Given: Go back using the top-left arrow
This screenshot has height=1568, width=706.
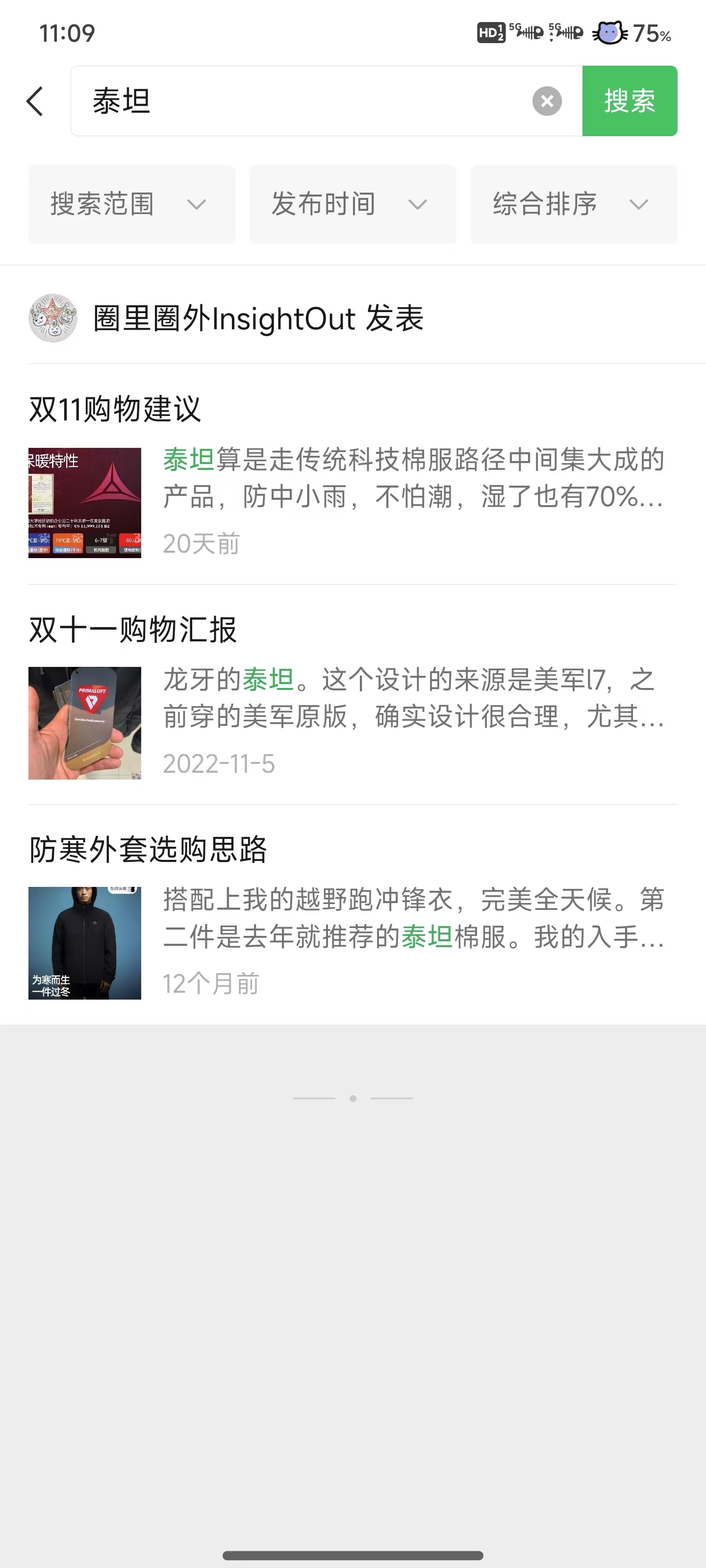Looking at the screenshot, I should tap(35, 101).
